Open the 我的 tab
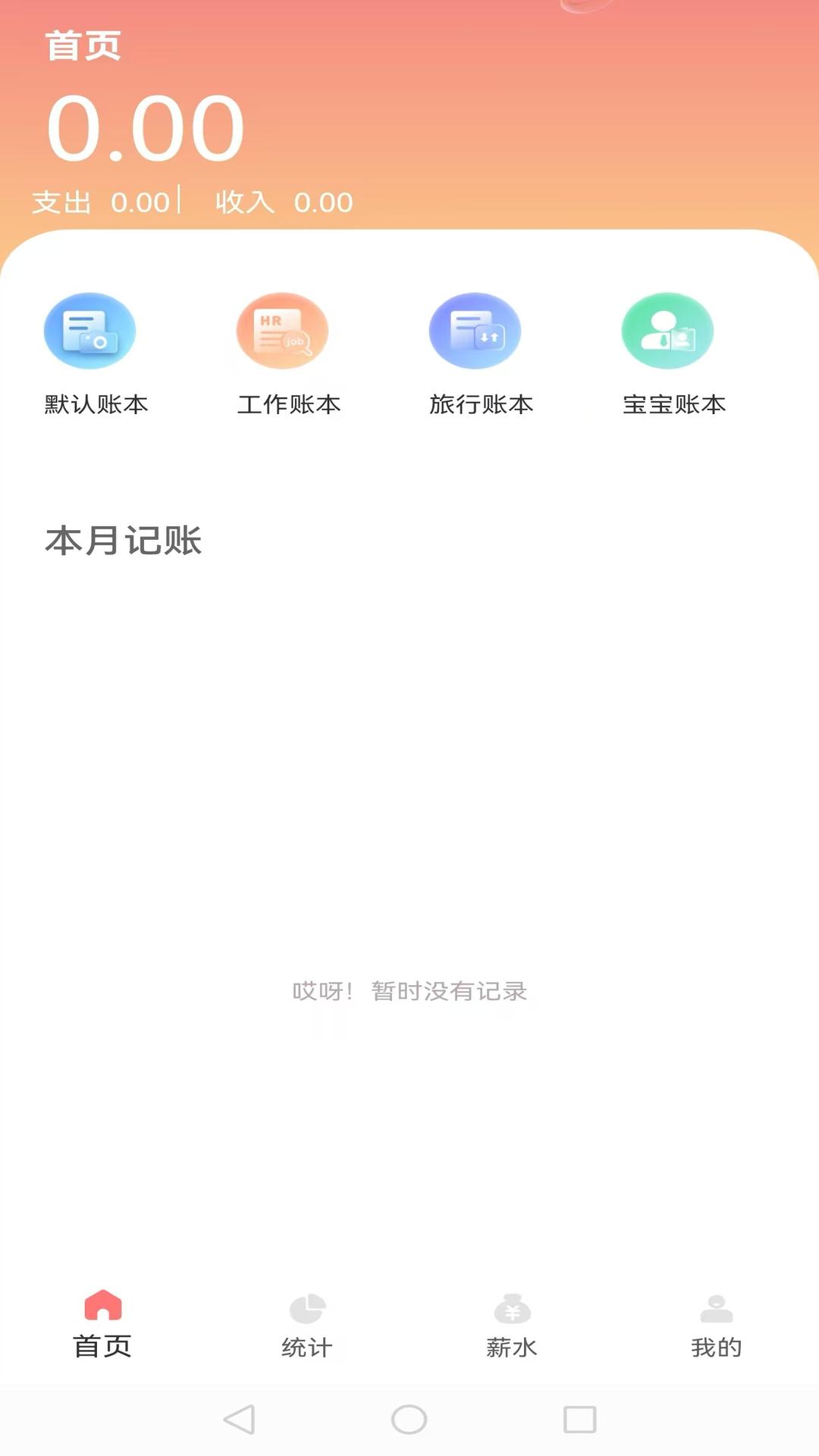The width and height of the screenshot is (819, 1456). [x=716, y=1325]
